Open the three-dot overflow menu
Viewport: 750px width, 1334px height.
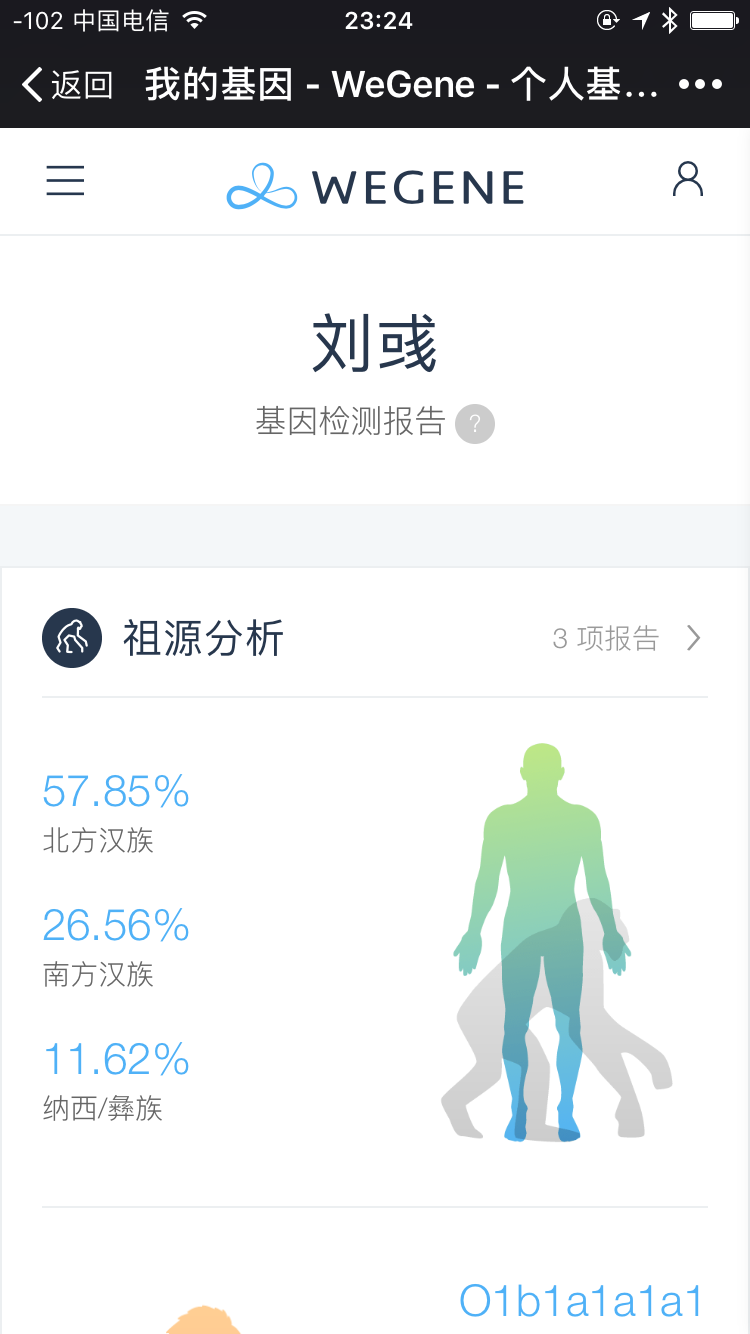pos(700,85)
